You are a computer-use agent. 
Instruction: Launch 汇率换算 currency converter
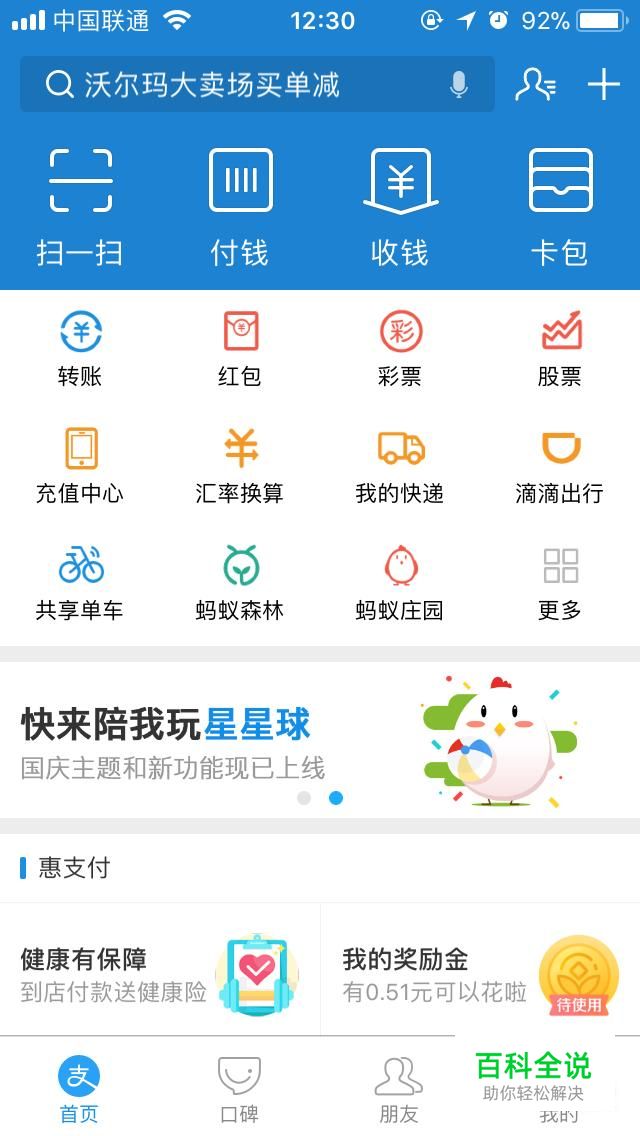coord(240,464)
